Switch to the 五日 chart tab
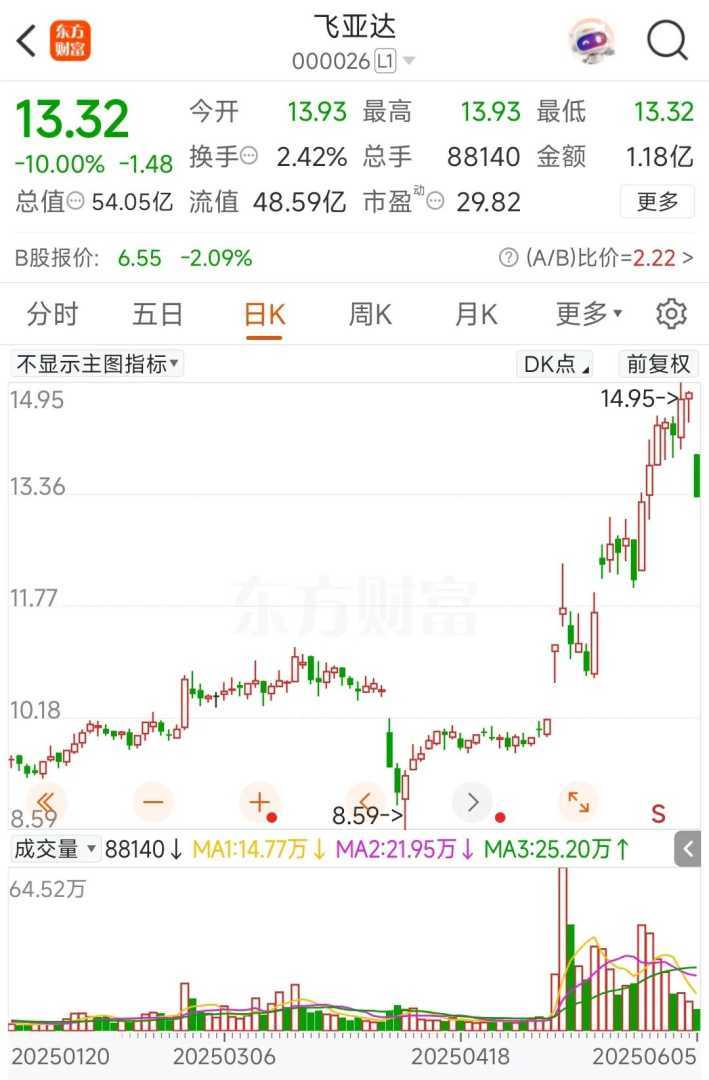The height and width of the screenshot is (1080, 709). [158, 315]
